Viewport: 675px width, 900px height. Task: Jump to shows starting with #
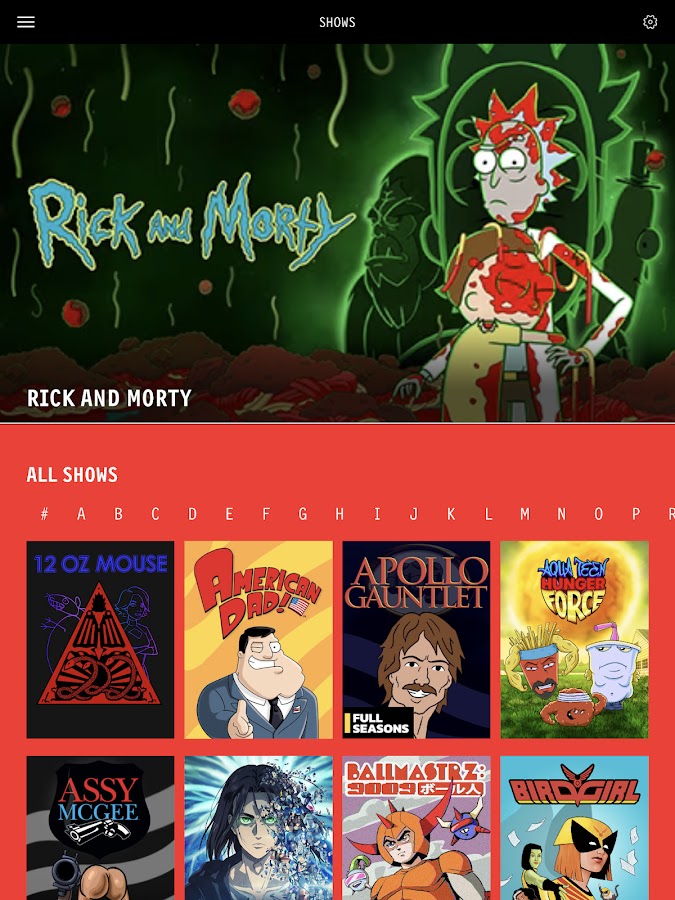click(44, 514)
